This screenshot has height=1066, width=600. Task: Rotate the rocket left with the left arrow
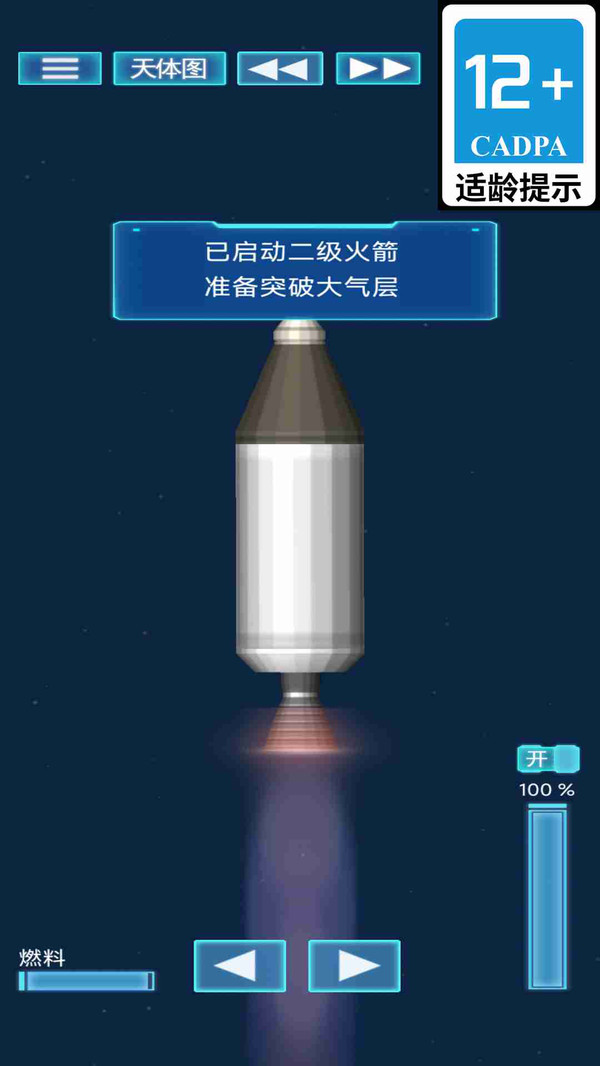240,966
